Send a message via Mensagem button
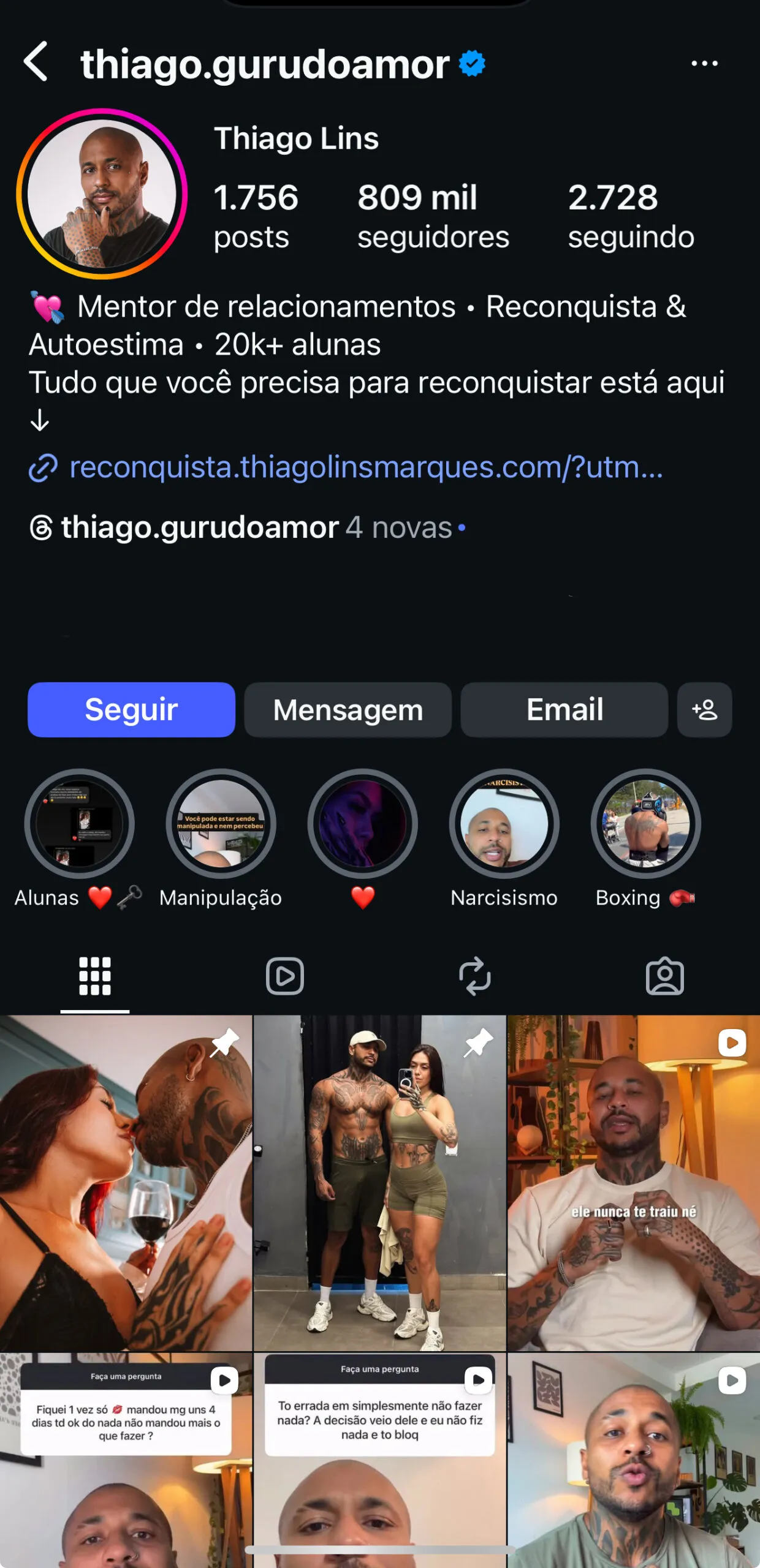The height and width of the screenshot is (1568, 760). pyautogui.click(x=348, y=710)
